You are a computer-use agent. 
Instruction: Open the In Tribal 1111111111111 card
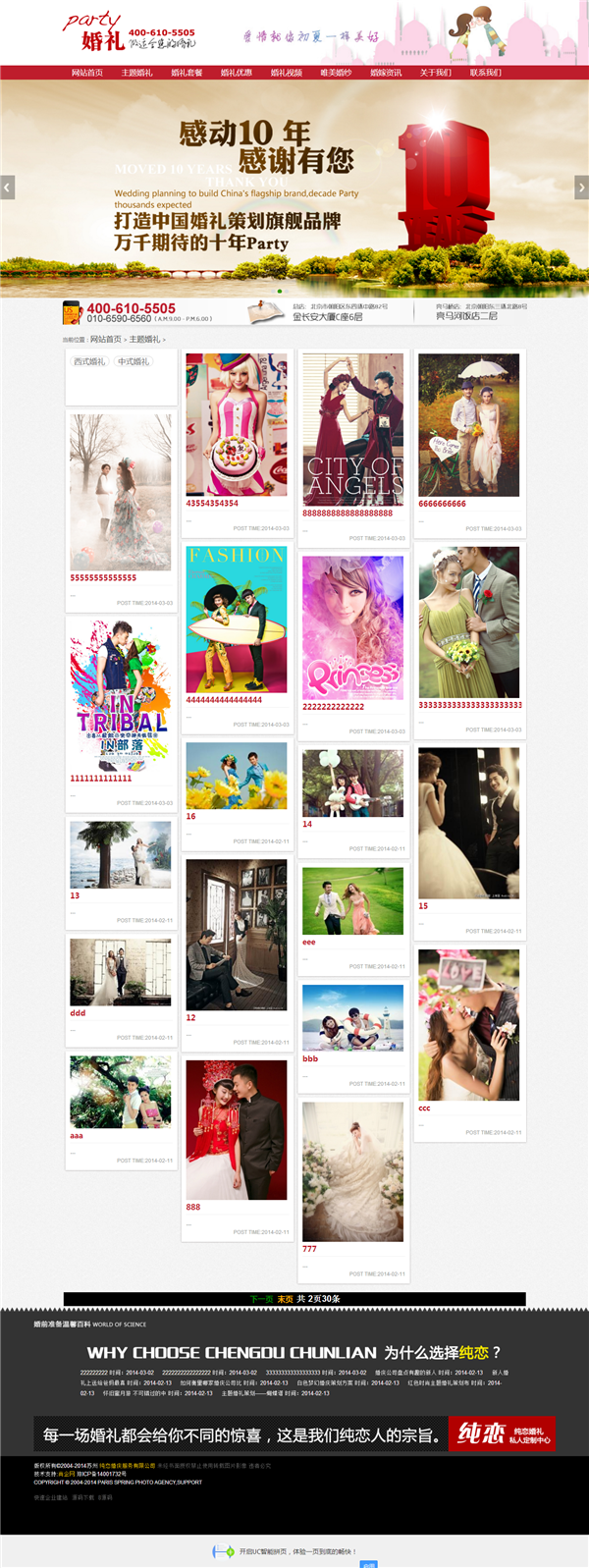[x=120, y=695]
